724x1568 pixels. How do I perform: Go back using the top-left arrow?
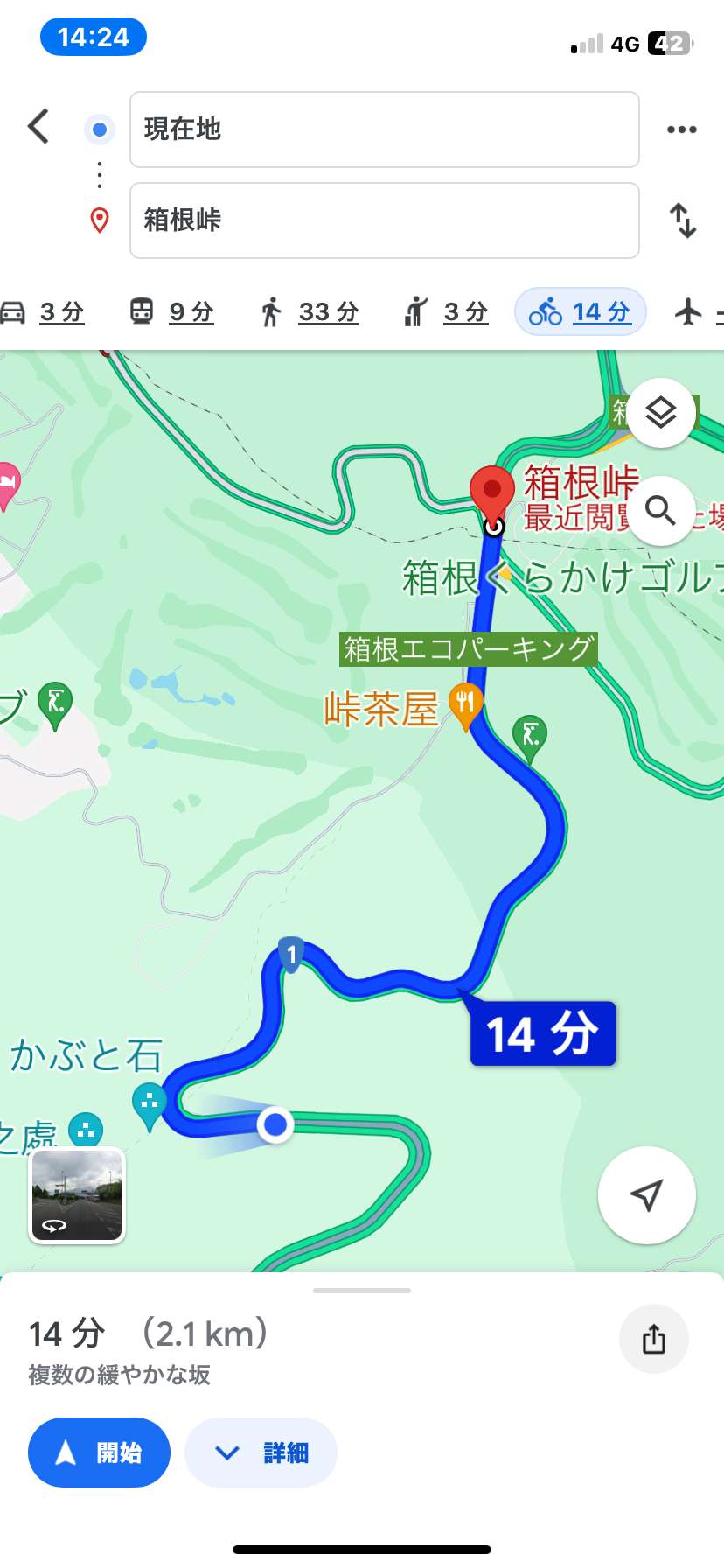pos(38,127)
